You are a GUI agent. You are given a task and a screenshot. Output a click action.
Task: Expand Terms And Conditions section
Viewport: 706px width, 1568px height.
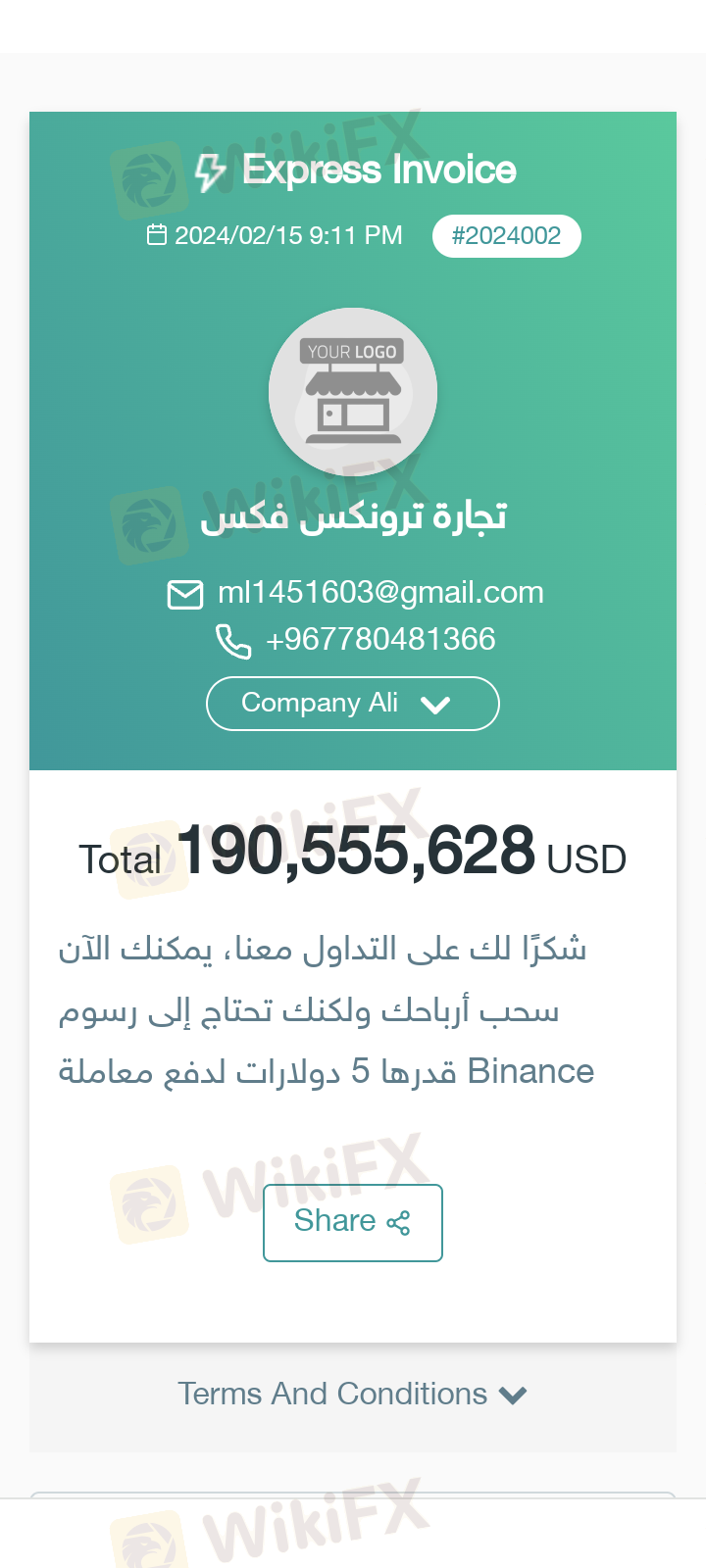(x=352, y=1395)
